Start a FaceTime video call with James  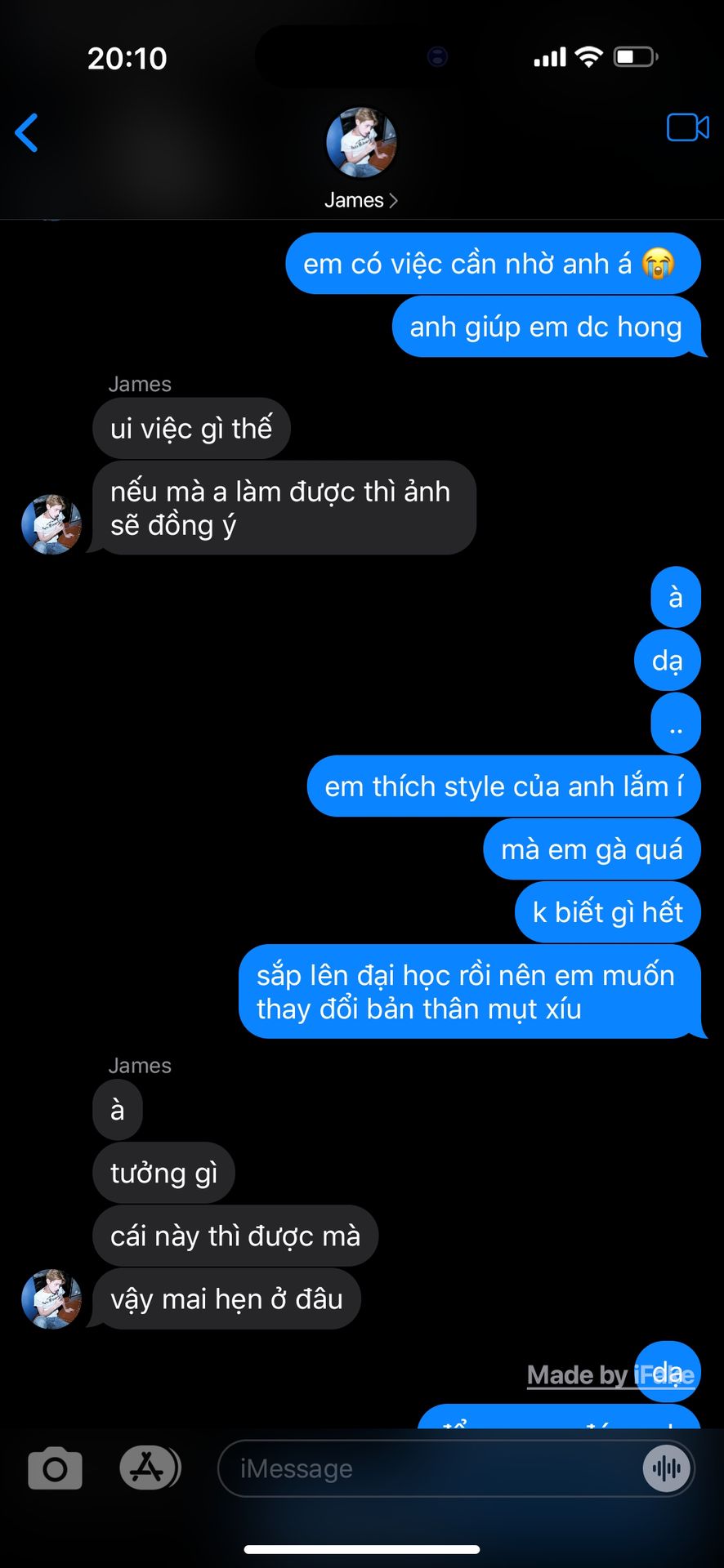pyautogui.click(x=687, y=128)
